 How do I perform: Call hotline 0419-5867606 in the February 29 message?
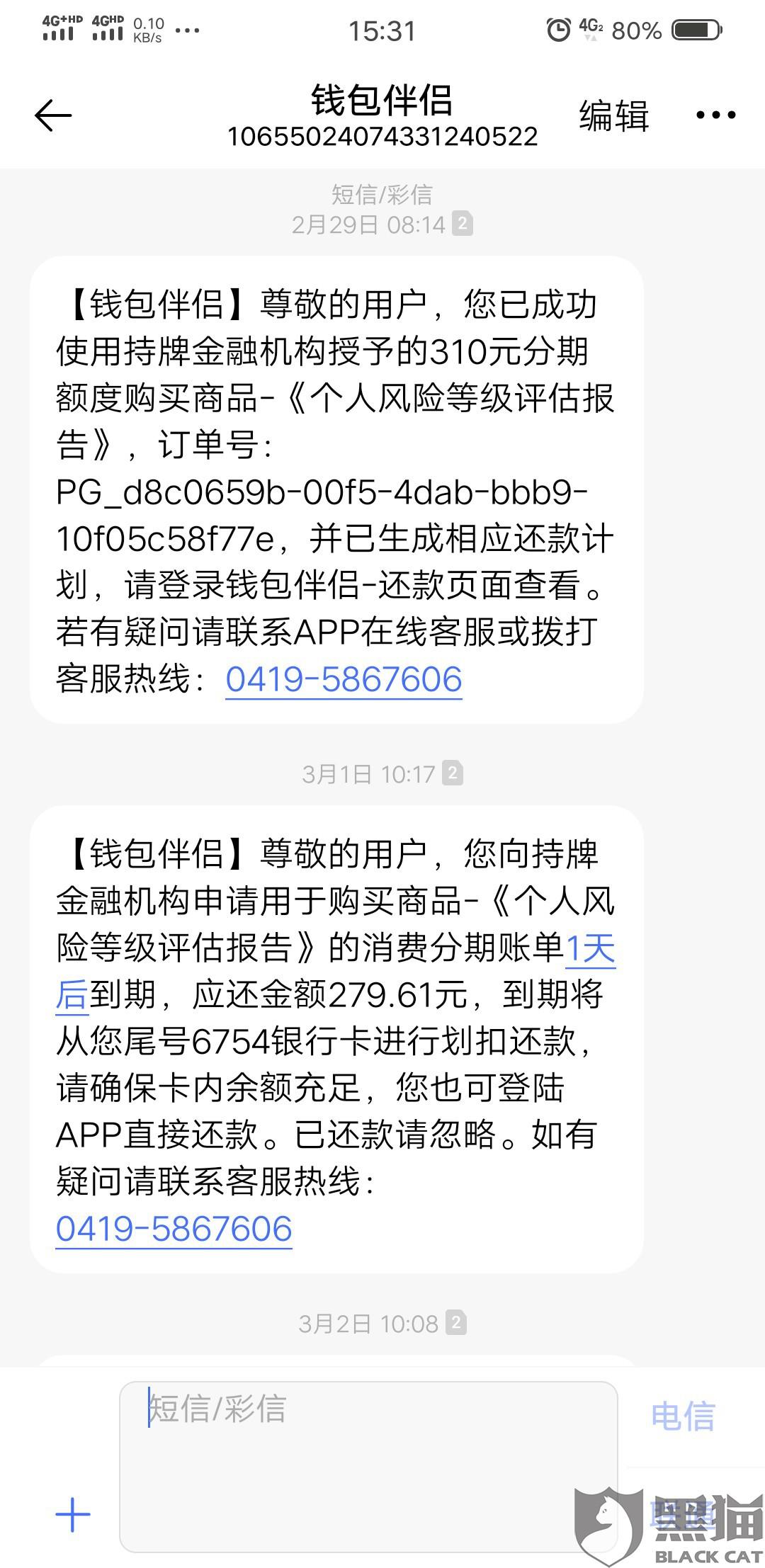coord(344,680)
